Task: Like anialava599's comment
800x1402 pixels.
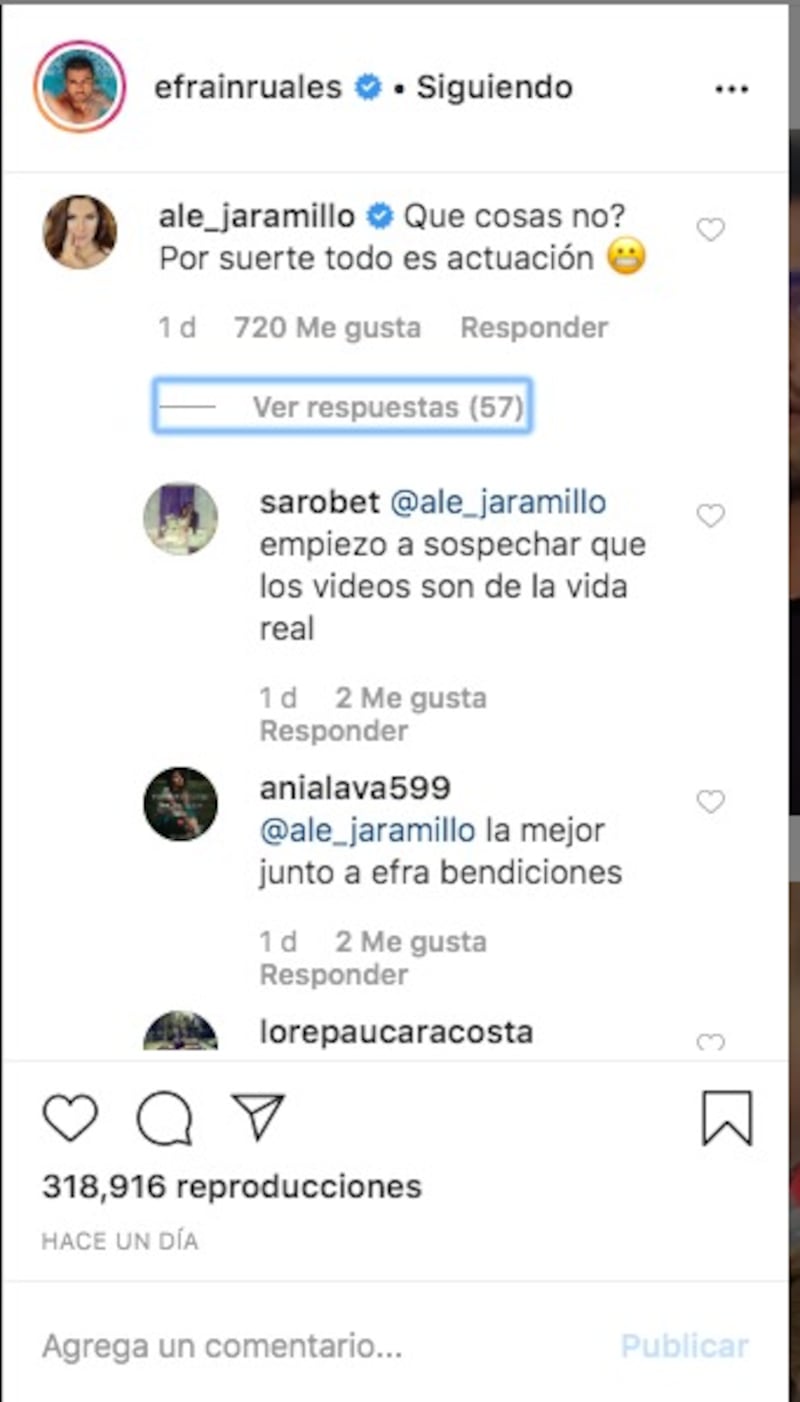Action: [x=710, y=801]
